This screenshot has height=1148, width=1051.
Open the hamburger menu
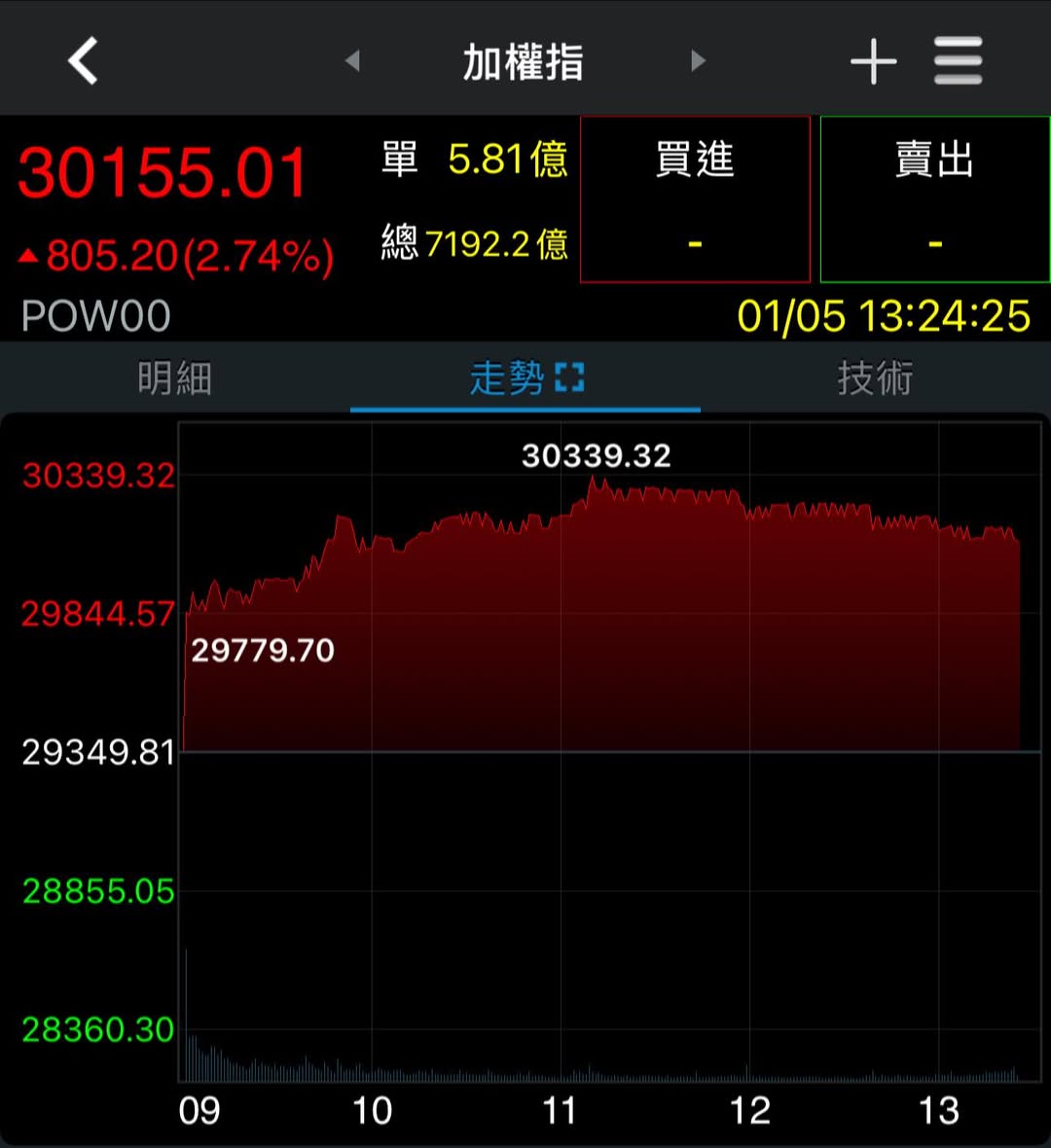959,61
